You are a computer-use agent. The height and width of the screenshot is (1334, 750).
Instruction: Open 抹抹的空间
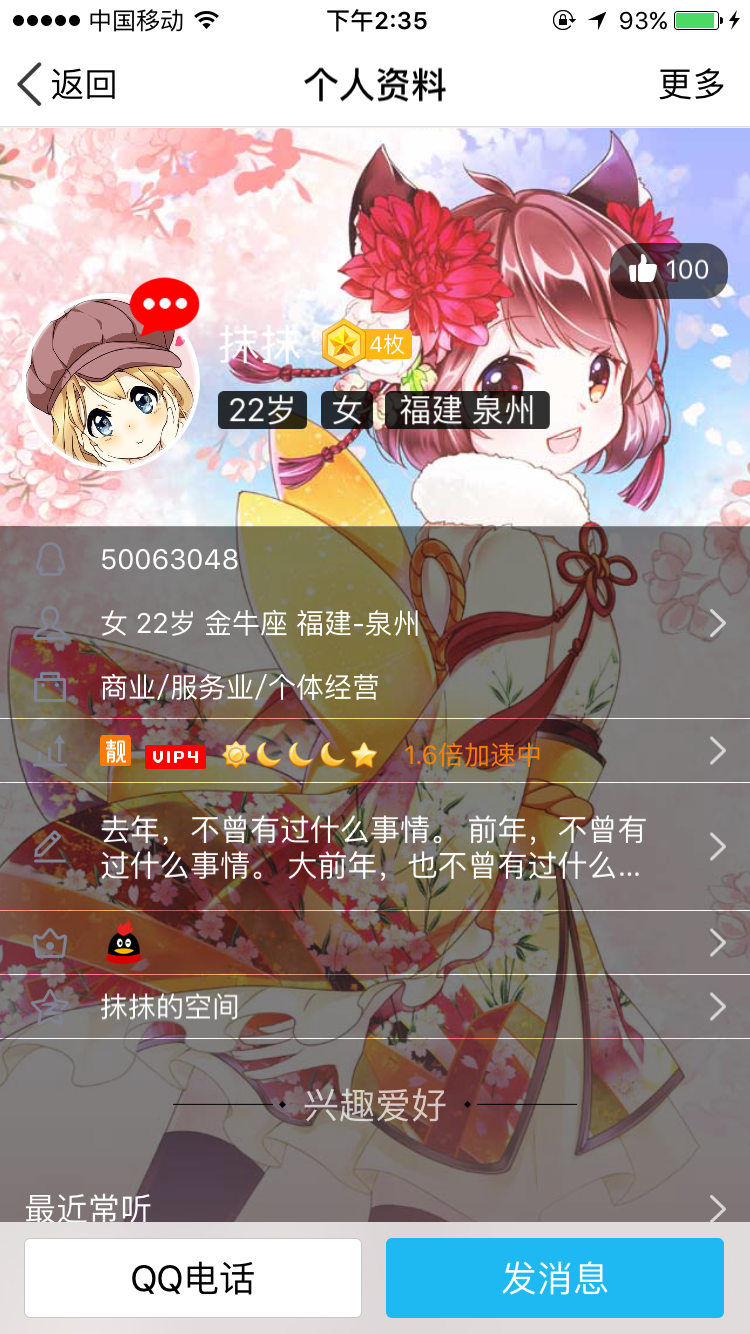[x=375, y=1007]
